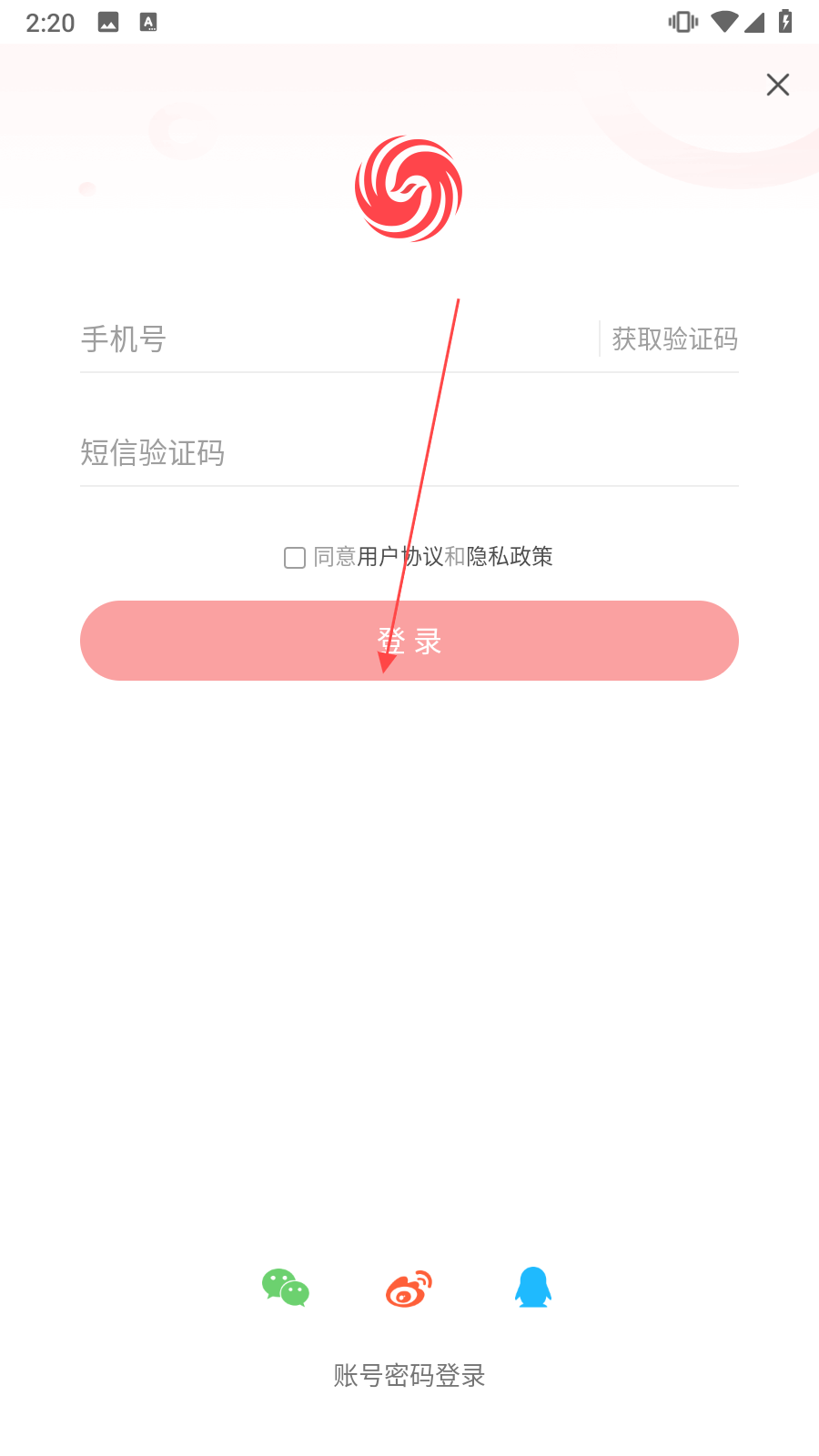Viewport: 819px width, 1456px height.
Task: Close the login screen
Action: point(778,85)
